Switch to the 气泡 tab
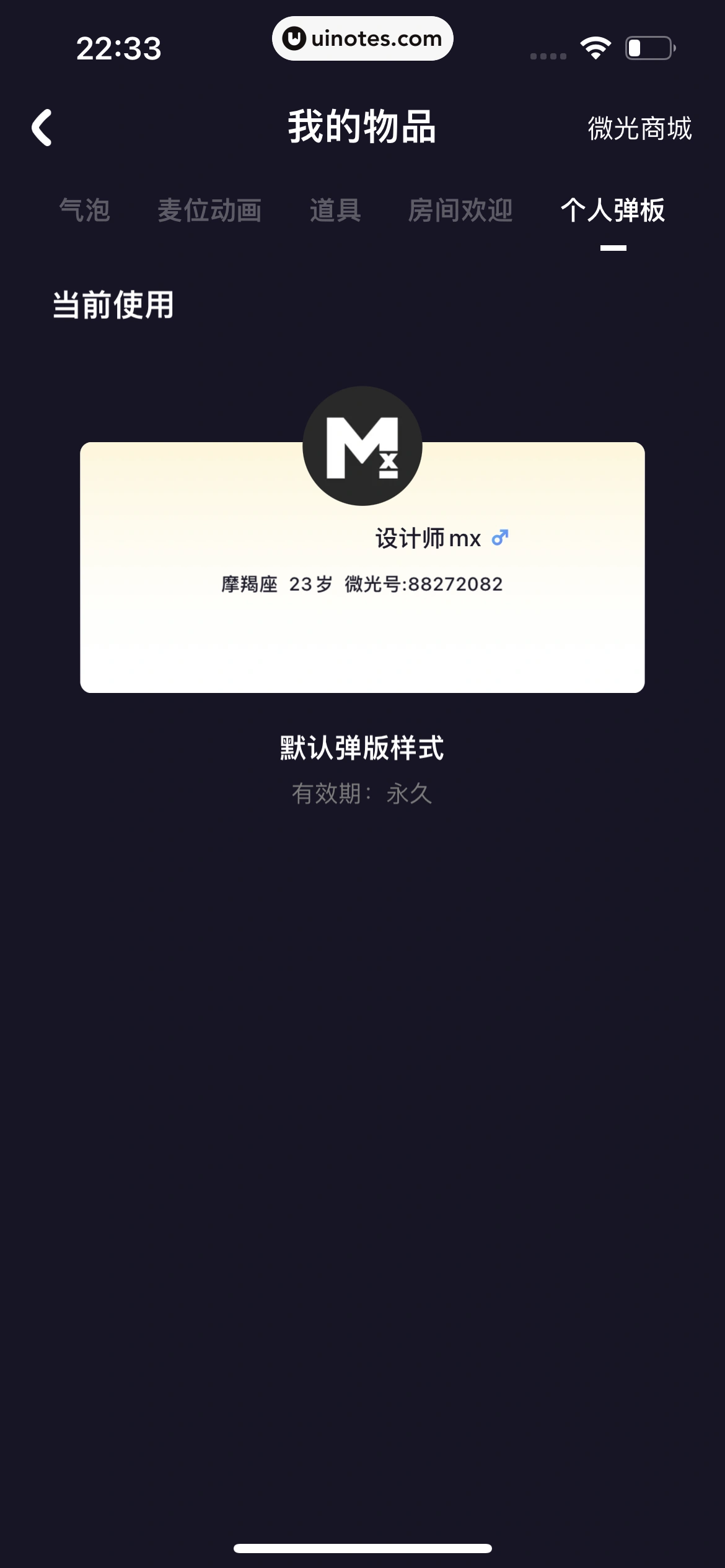The height and width of the screenshot is (1568, 725). tap(85, 211)
